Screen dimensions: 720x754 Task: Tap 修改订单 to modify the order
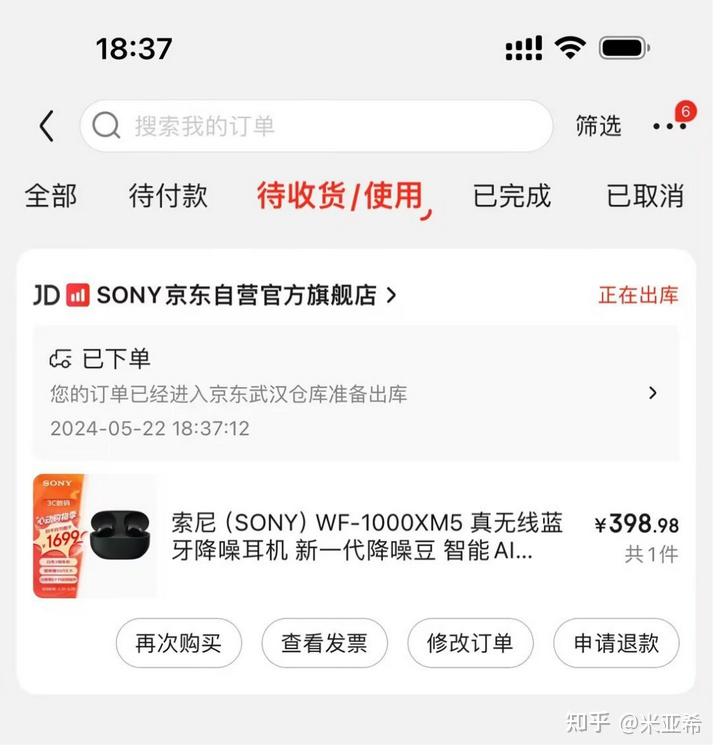tap(470, 643)
